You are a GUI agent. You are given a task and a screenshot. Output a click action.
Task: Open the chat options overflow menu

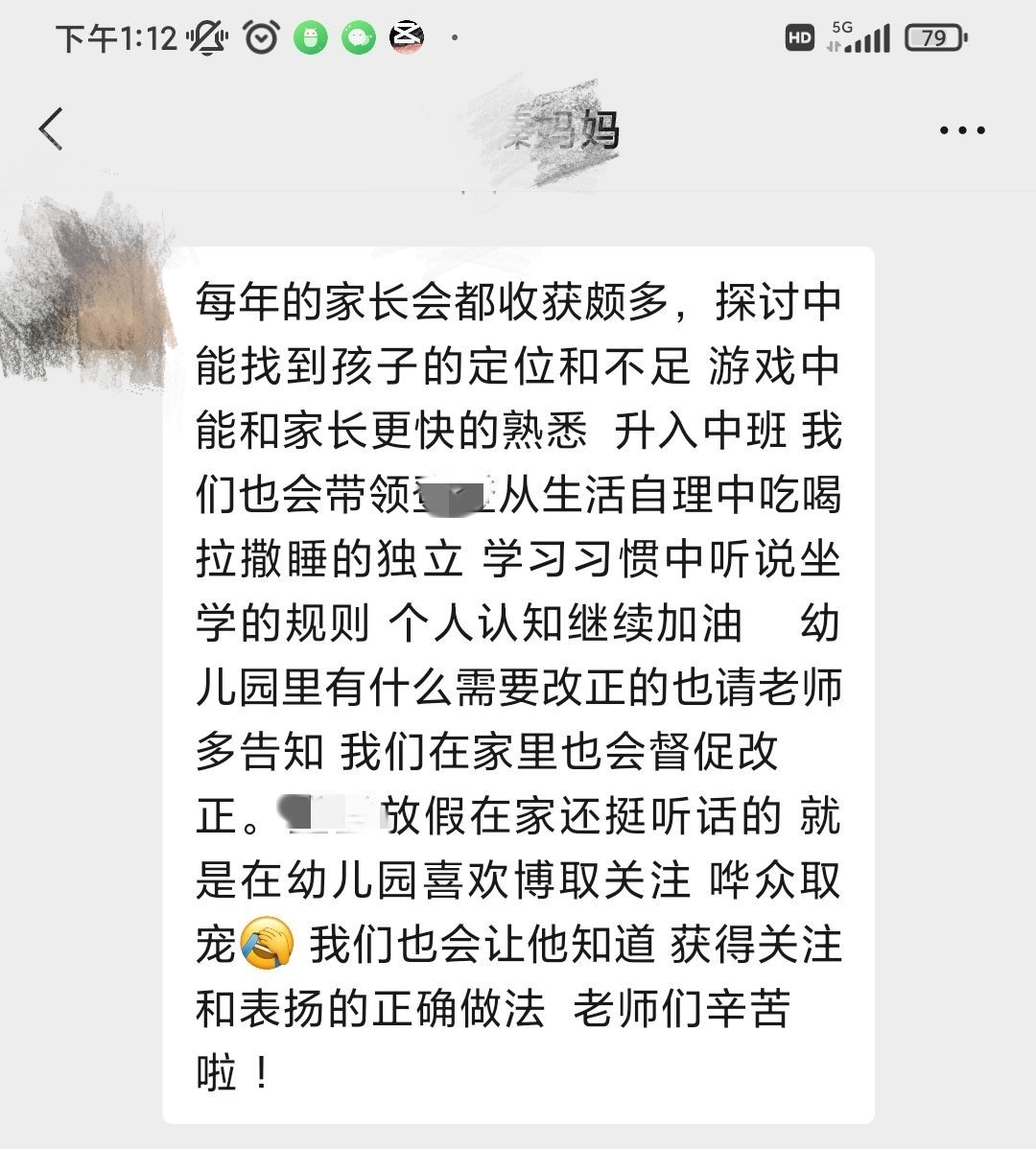(x=961, y=130)
